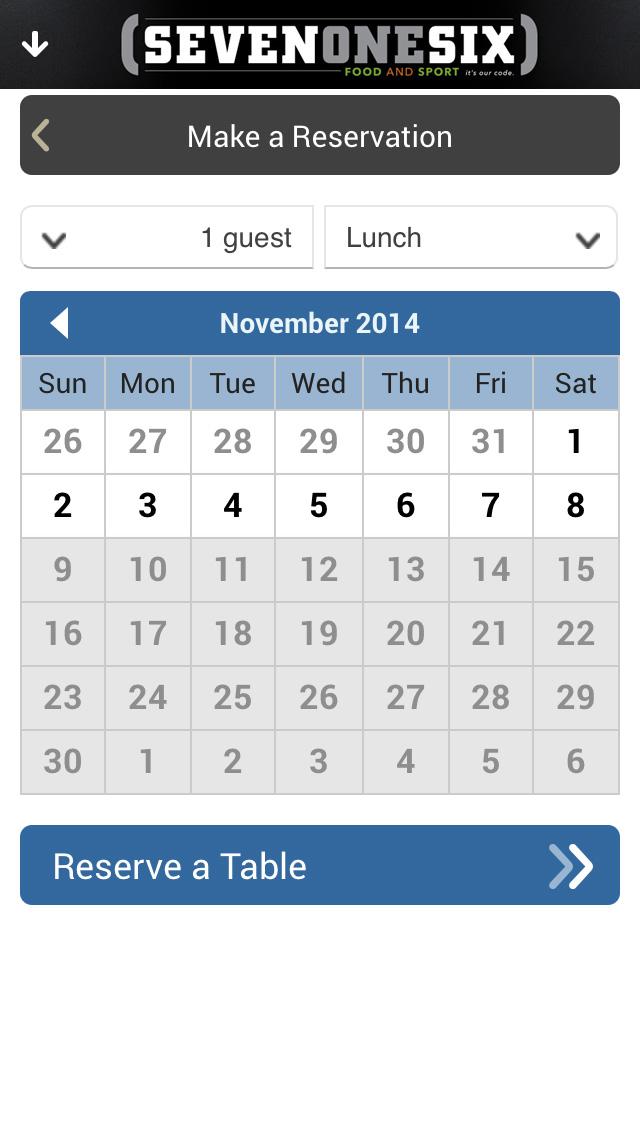Choose Wednesday November 5
The image size is (640, 1136).
click(318, 506)
